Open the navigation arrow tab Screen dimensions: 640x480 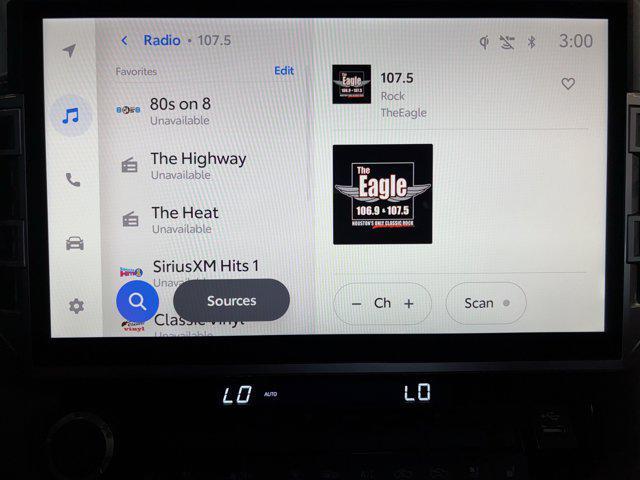click(69, 51)
